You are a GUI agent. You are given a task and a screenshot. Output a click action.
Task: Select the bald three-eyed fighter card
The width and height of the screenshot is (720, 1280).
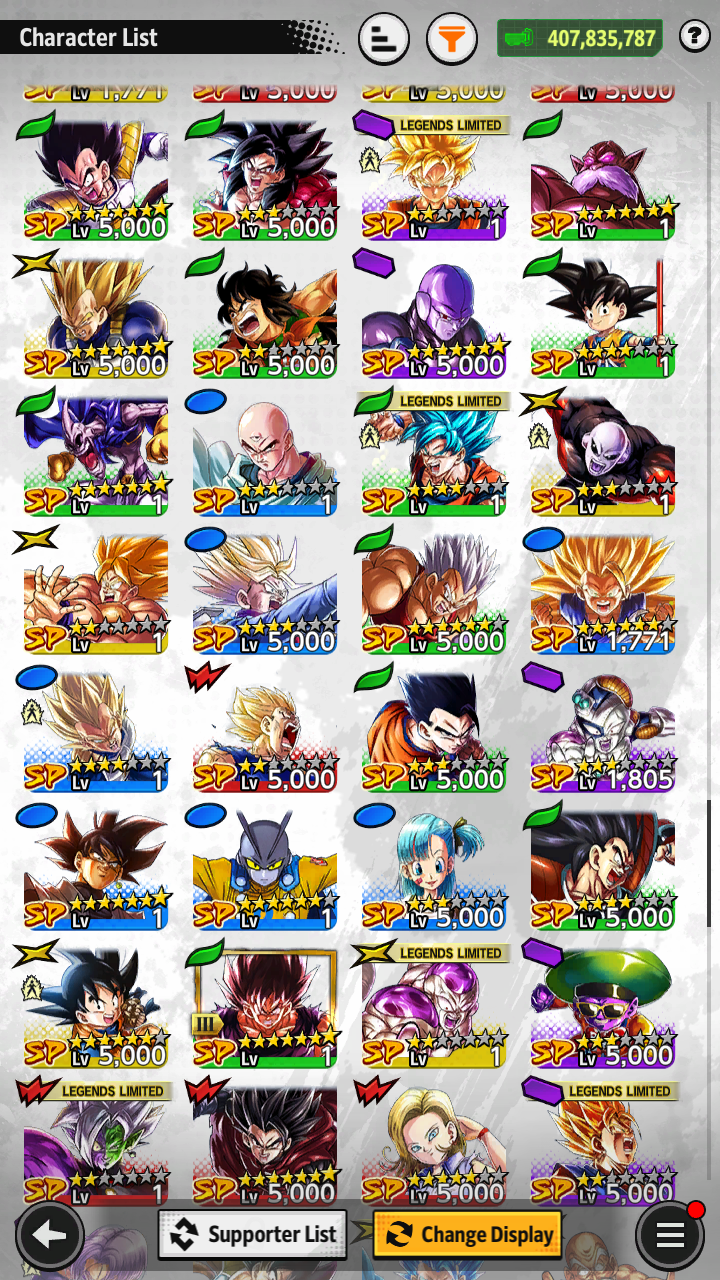pos(265,455)
